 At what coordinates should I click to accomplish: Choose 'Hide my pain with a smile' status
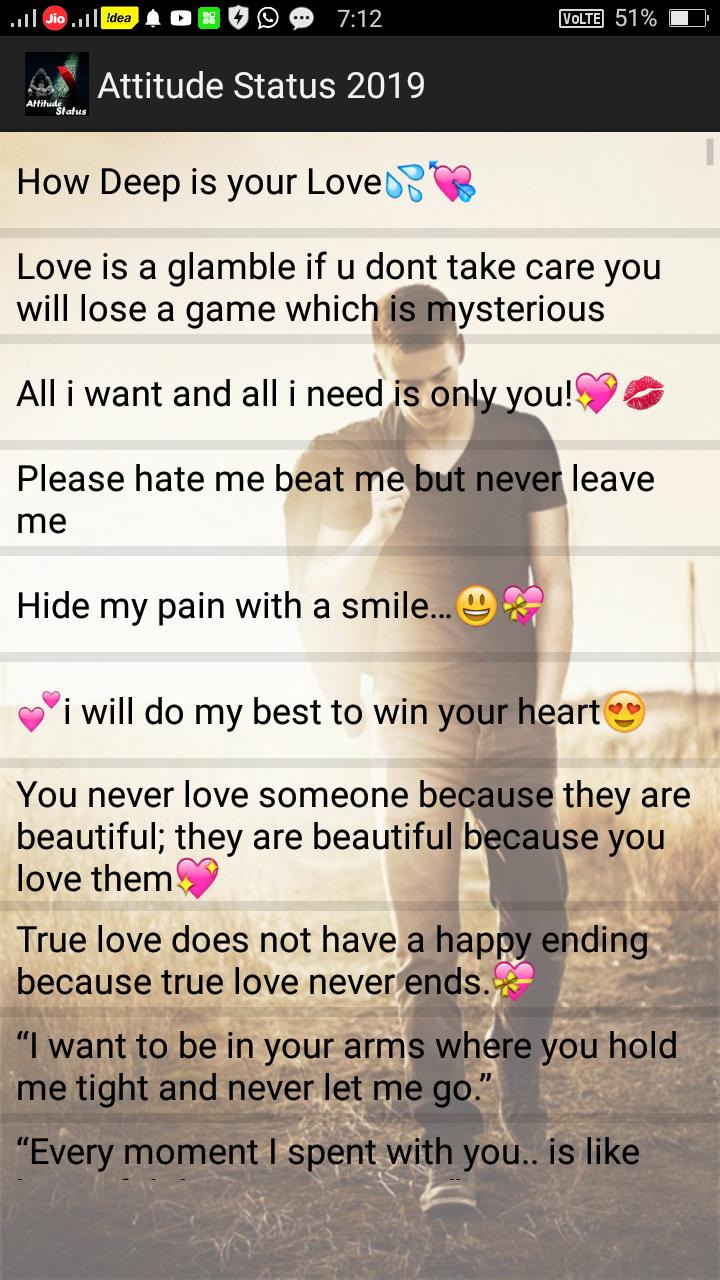coord(280,605)
